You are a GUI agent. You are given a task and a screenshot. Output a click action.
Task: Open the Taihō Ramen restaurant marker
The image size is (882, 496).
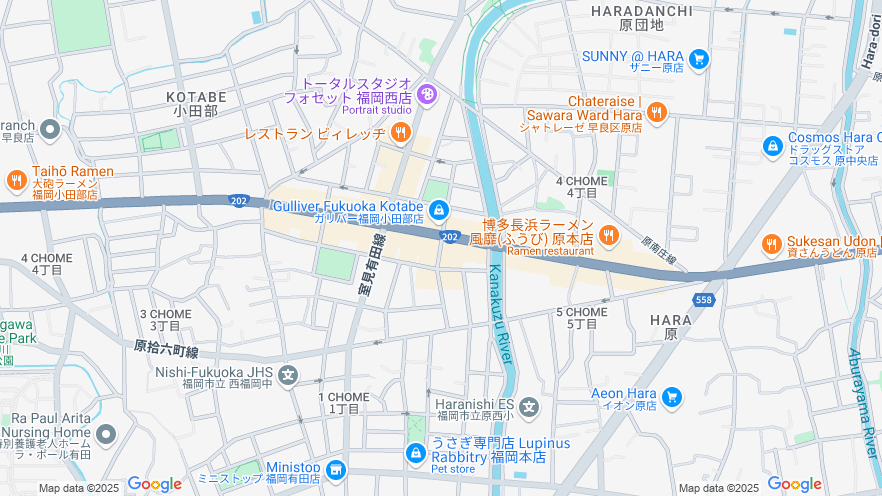pos(16,180)
